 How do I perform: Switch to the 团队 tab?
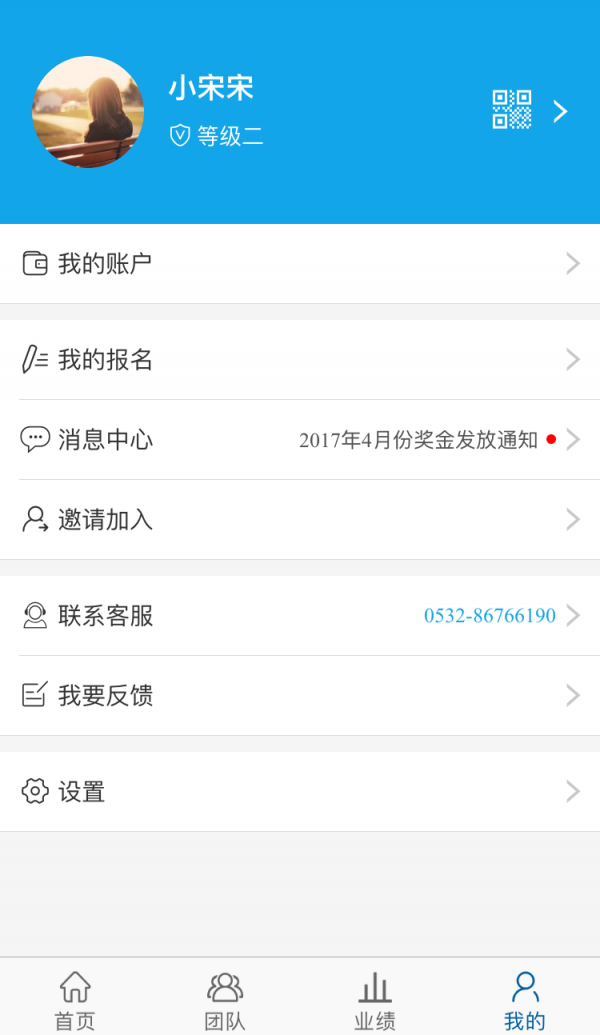coord(225,998)
